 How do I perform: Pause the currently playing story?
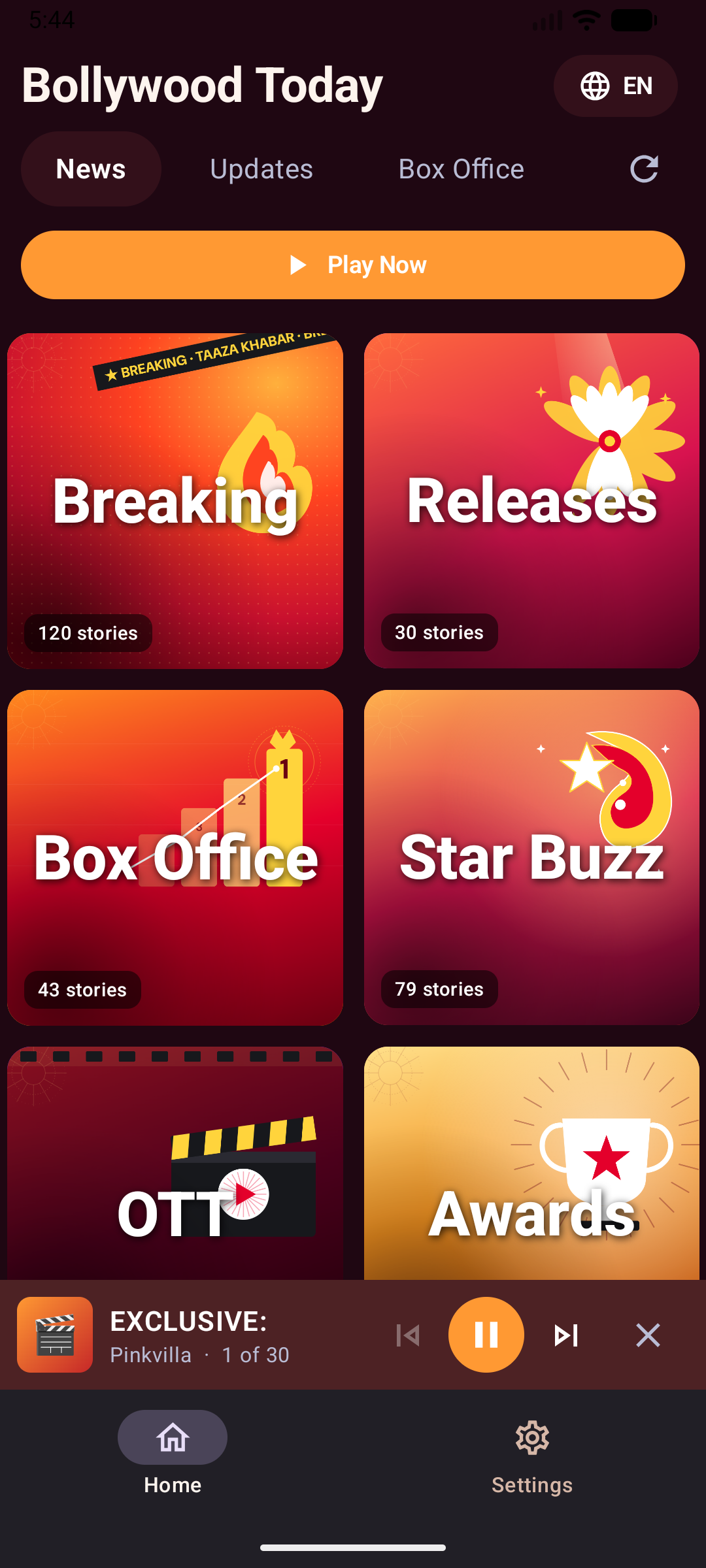486,1335
